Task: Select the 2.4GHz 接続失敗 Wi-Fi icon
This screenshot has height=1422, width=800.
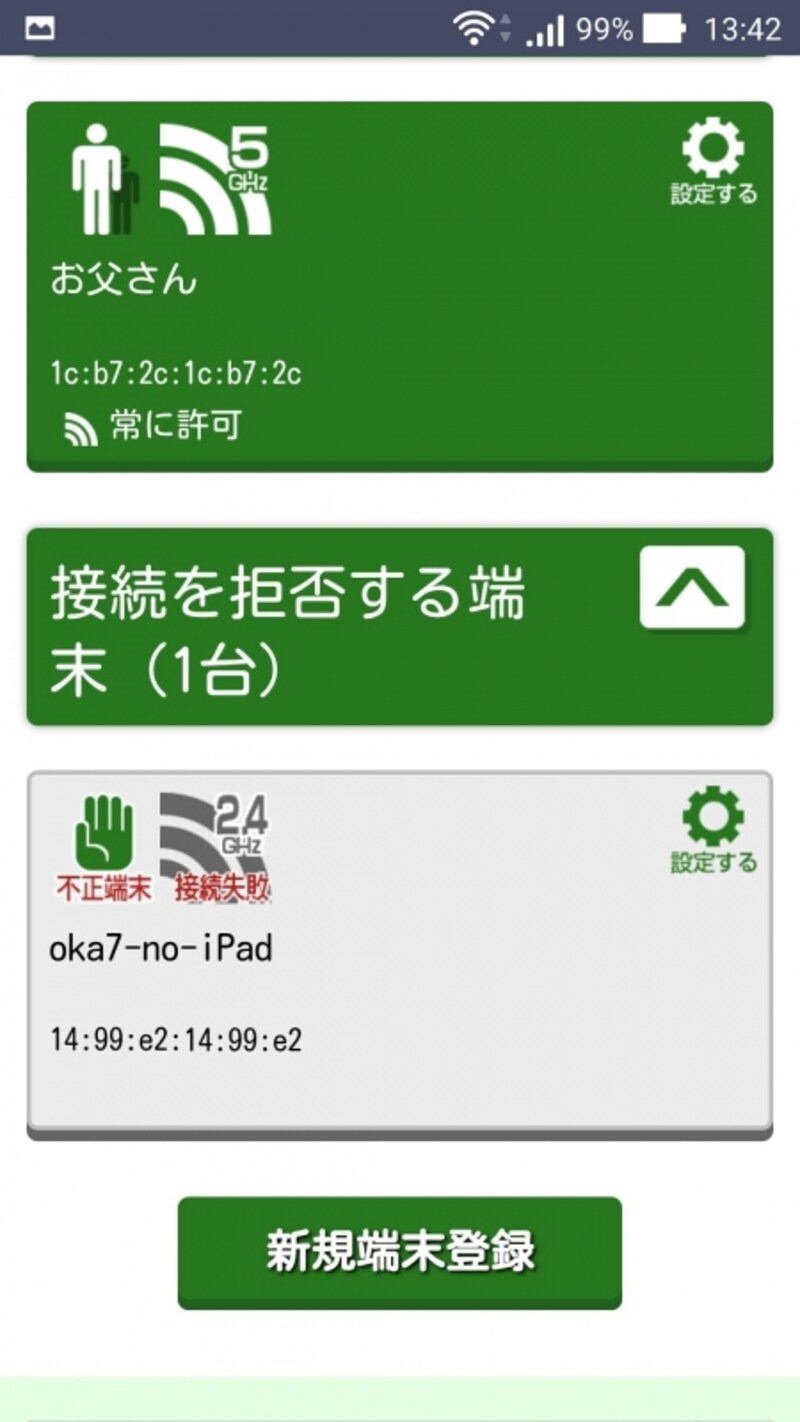Action: (215, 835)
